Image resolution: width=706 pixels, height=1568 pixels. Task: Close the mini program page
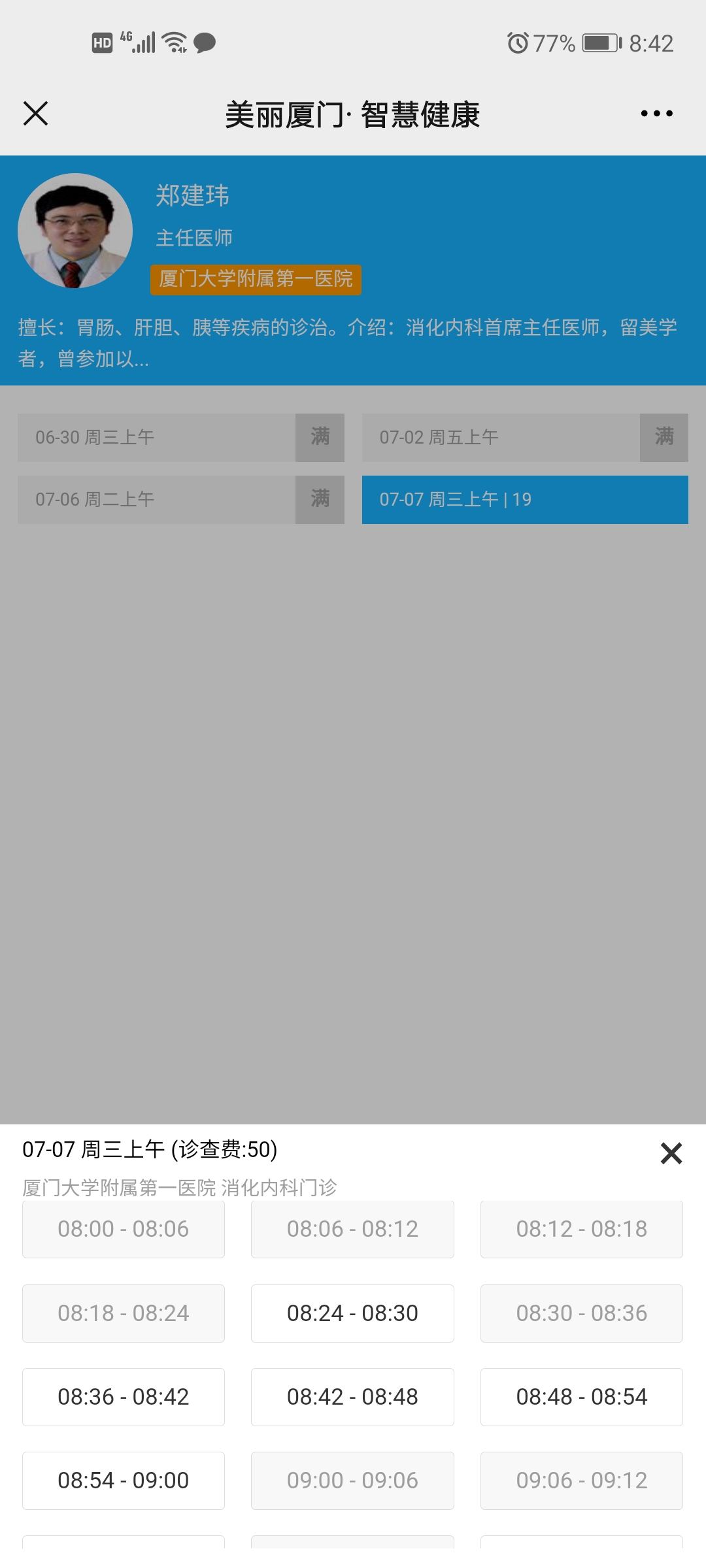pyautogui.click(x=36, y=114)
